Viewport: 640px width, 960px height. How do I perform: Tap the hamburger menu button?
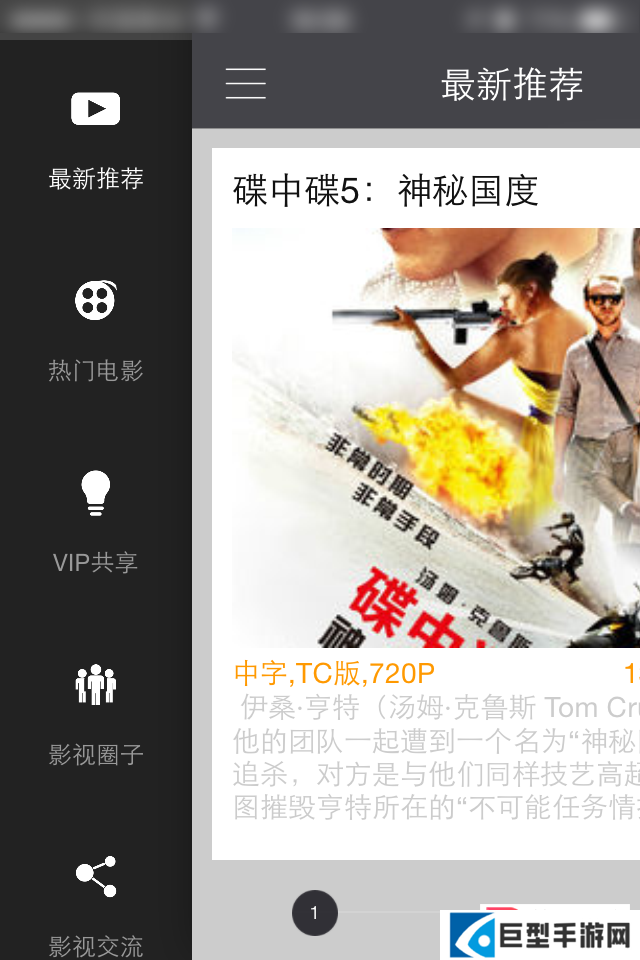click(x=246, y=84)
